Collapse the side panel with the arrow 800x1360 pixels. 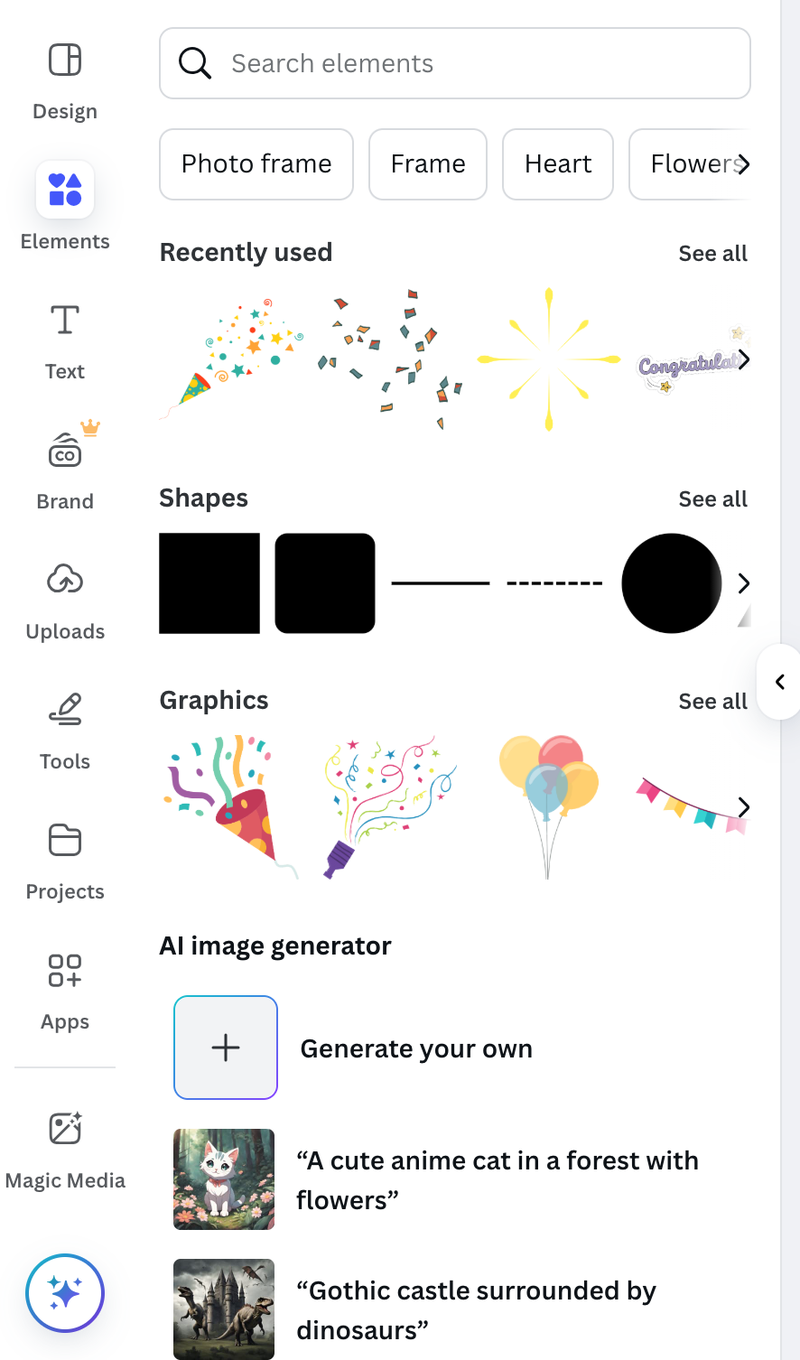pyautogui.click(x=780, y=682)
